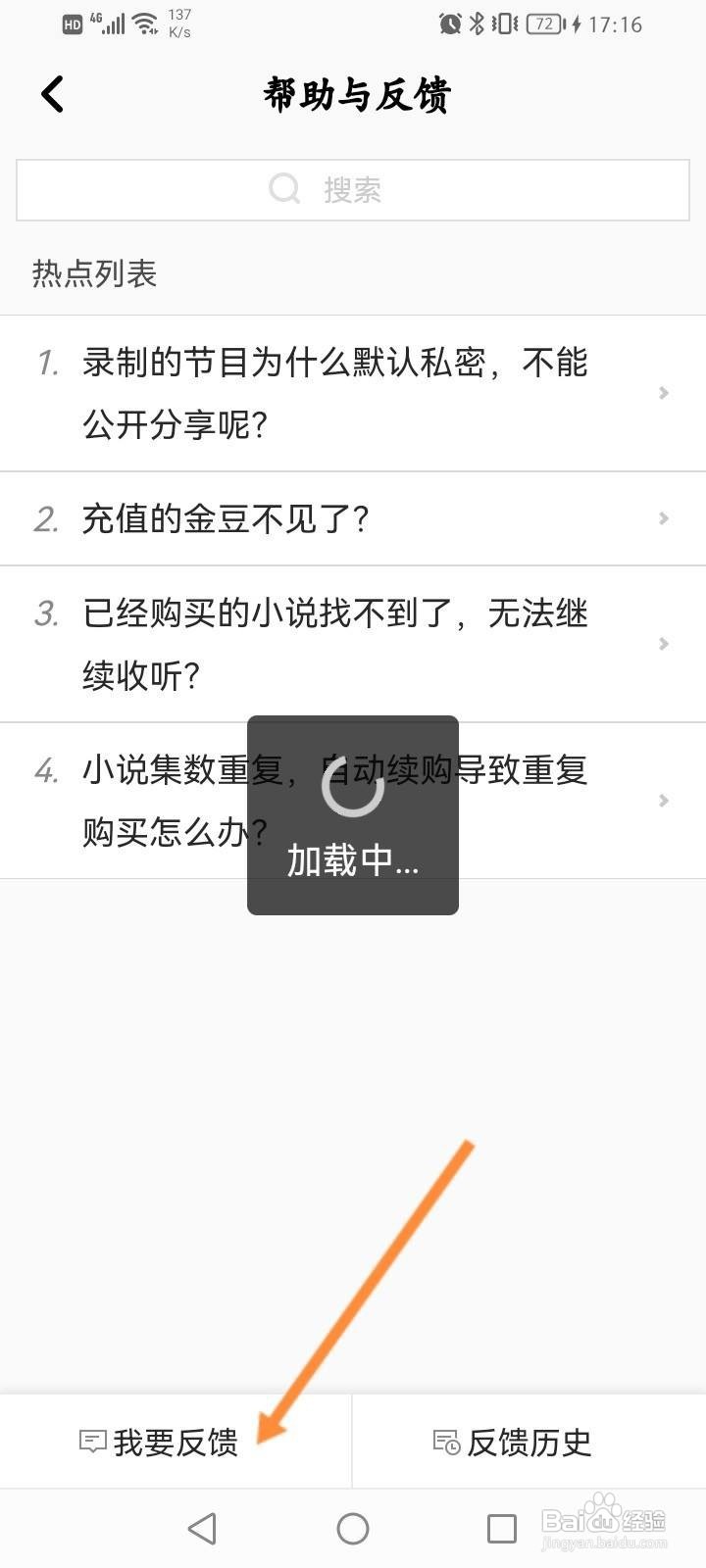Tap the Bluetooth status icon
This screenshot has width=706, height=1568.
coord(477,24)
